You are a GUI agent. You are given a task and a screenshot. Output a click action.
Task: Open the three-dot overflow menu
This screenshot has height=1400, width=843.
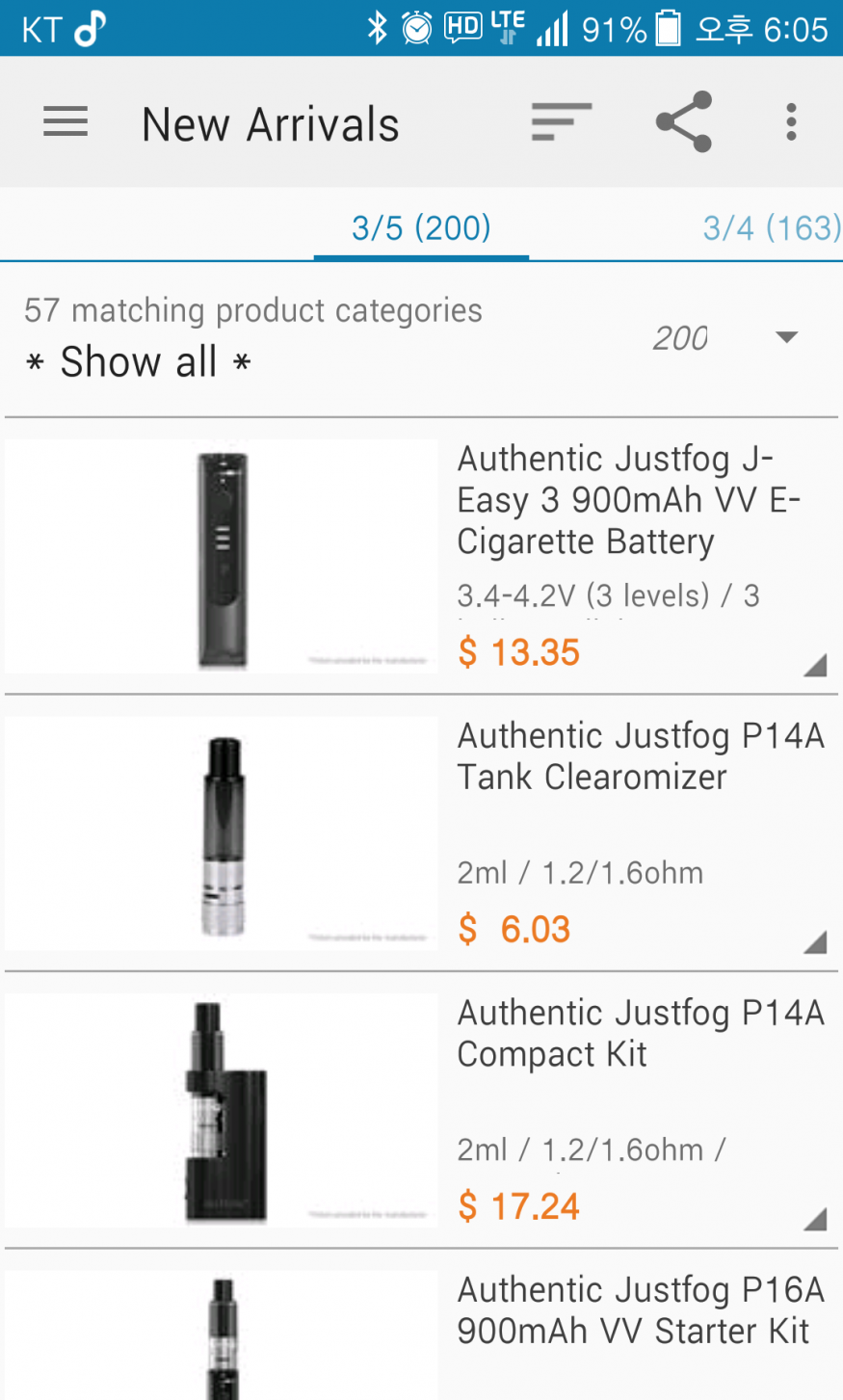click(791, 122)
